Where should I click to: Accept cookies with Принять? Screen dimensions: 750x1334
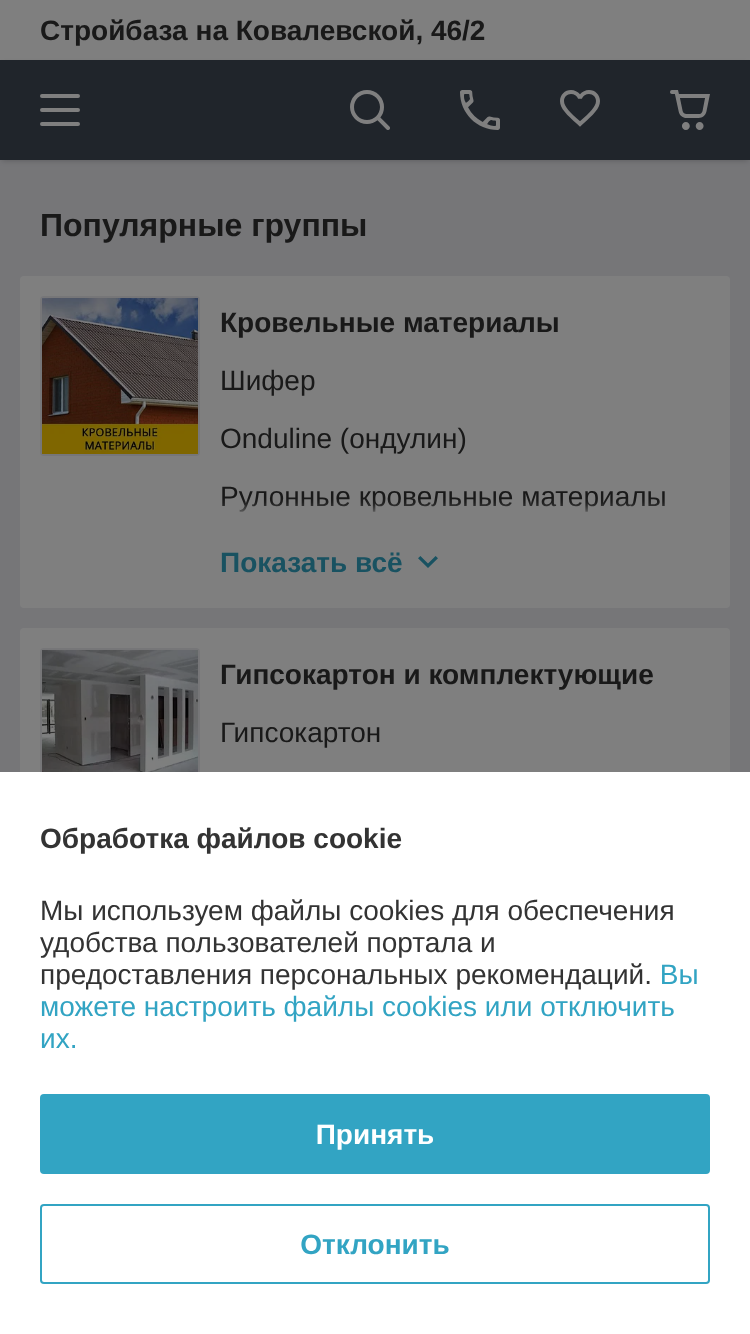[x=375, y=1134]
